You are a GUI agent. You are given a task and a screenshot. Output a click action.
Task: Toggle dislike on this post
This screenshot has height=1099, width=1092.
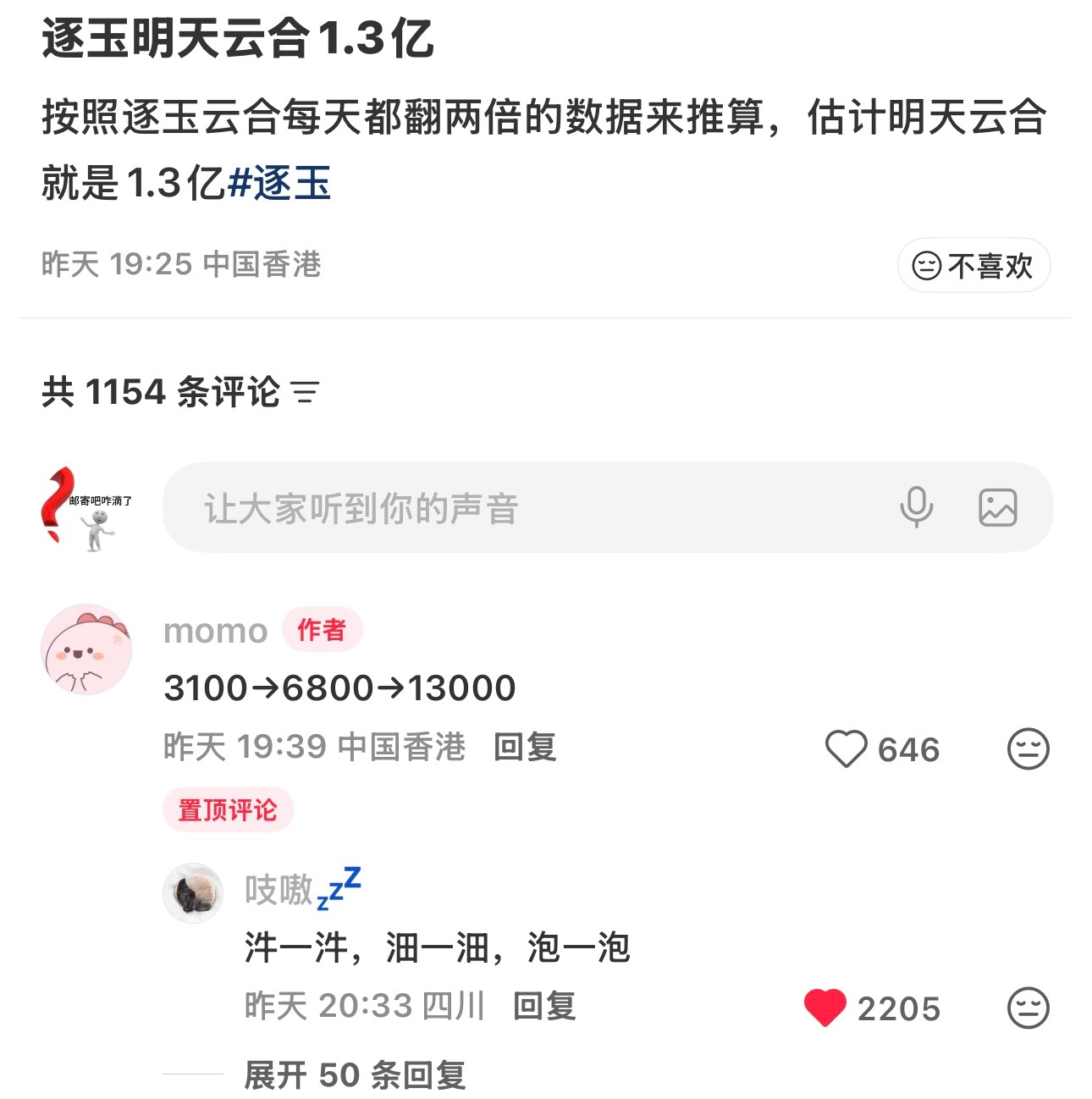pos(972,265)
